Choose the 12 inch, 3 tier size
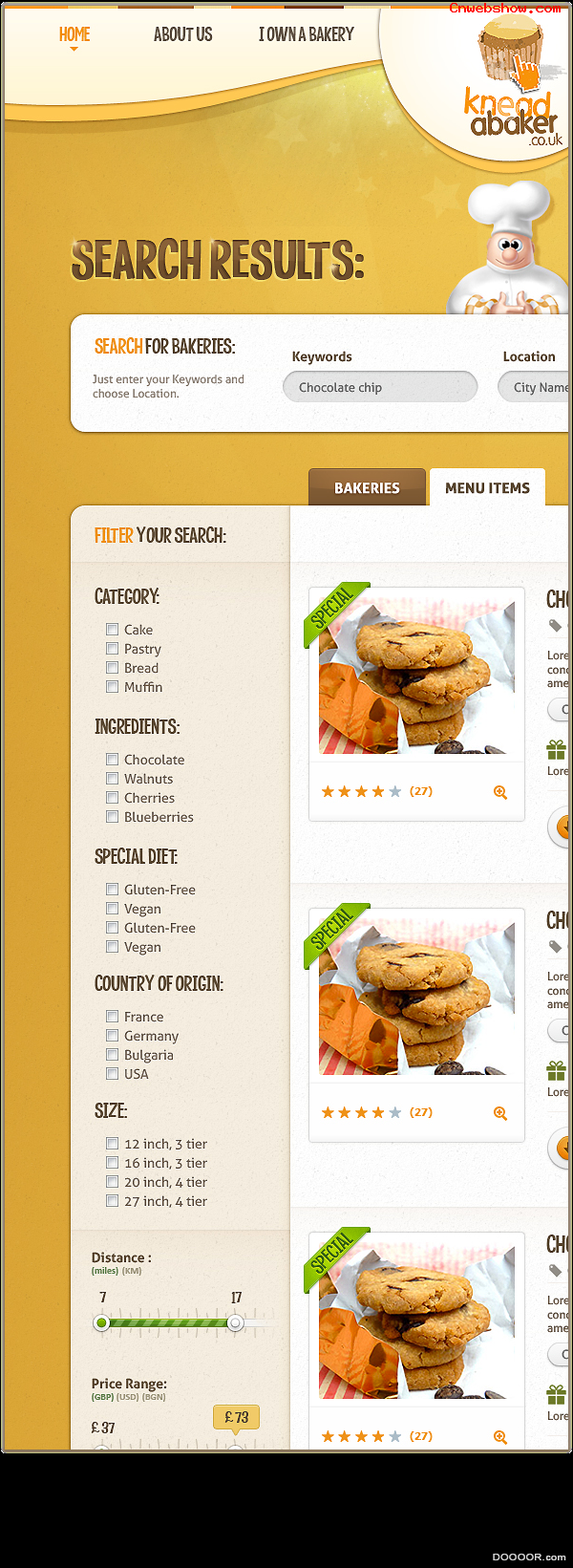This screenshot has width=573, height=1568. tap(112, 1143)
